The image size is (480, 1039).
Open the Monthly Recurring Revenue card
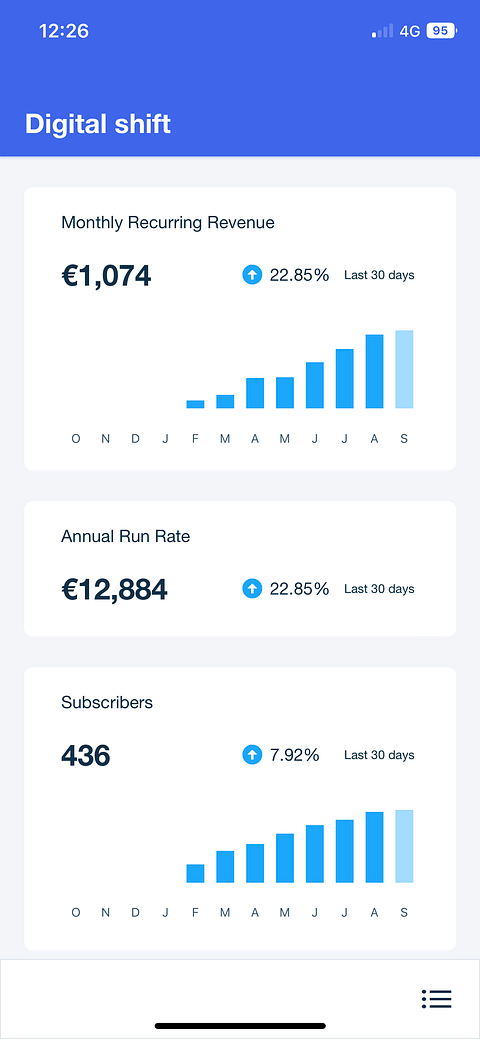(x=240, y=329)
